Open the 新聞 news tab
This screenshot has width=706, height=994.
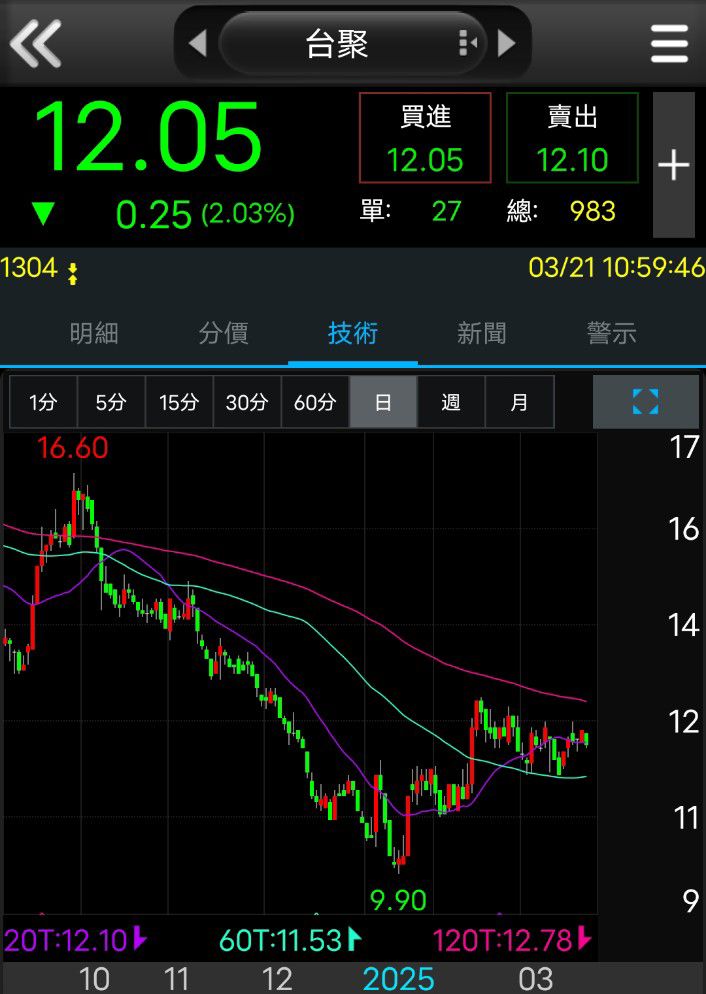tap(482, 333)
